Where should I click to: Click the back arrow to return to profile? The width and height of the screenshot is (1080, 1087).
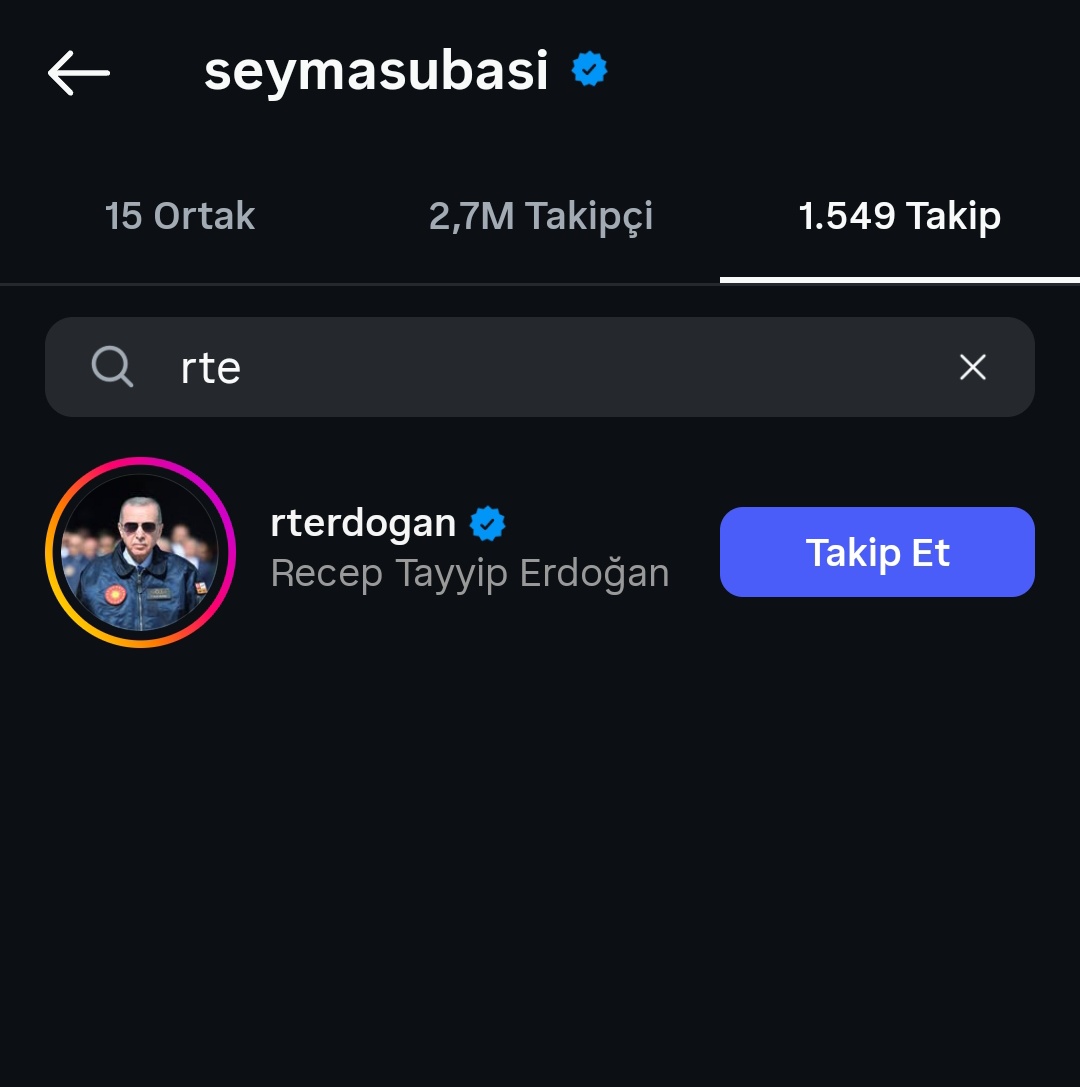[78, 71]
